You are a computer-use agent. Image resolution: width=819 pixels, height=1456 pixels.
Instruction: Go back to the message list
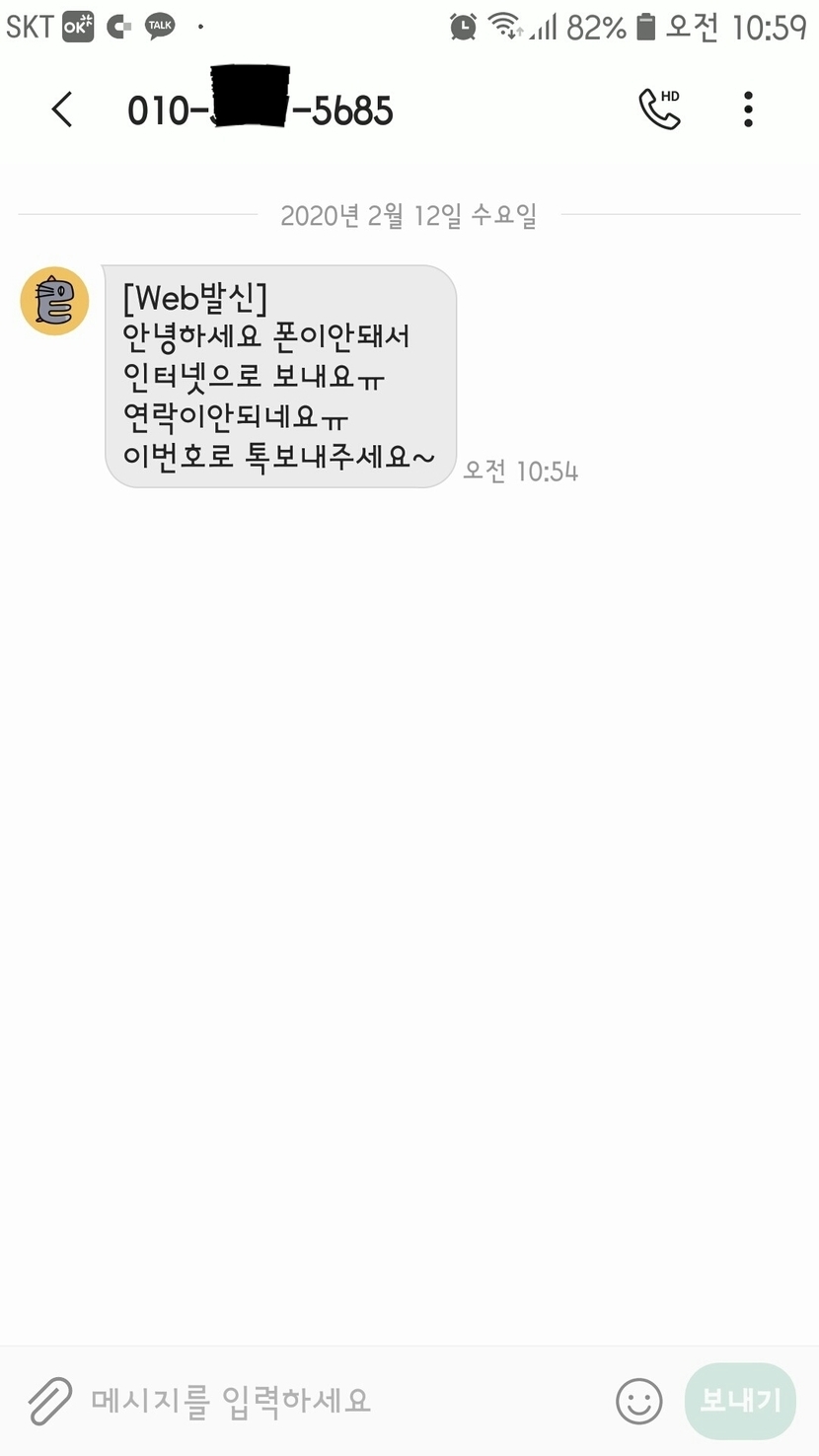[62, 109]
